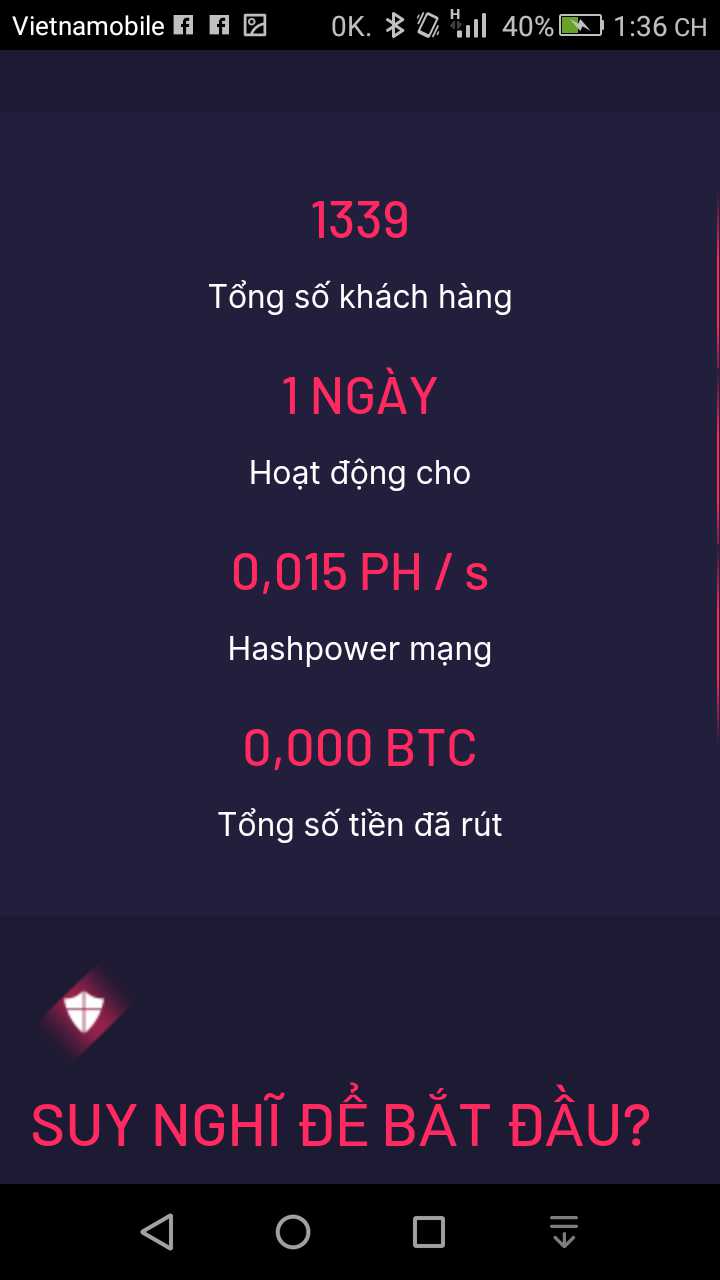Screen dimensions: 720x1280
Task: Hide the navigation bar with the down arrow
Action: coord(564,1232)
